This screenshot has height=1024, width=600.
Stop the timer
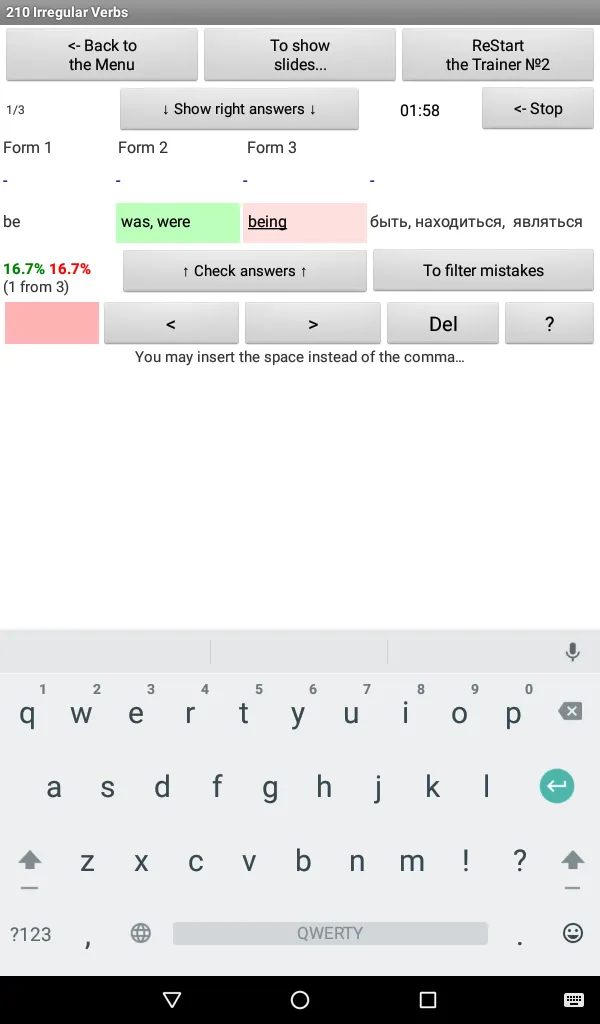click(x=538, y=109)
